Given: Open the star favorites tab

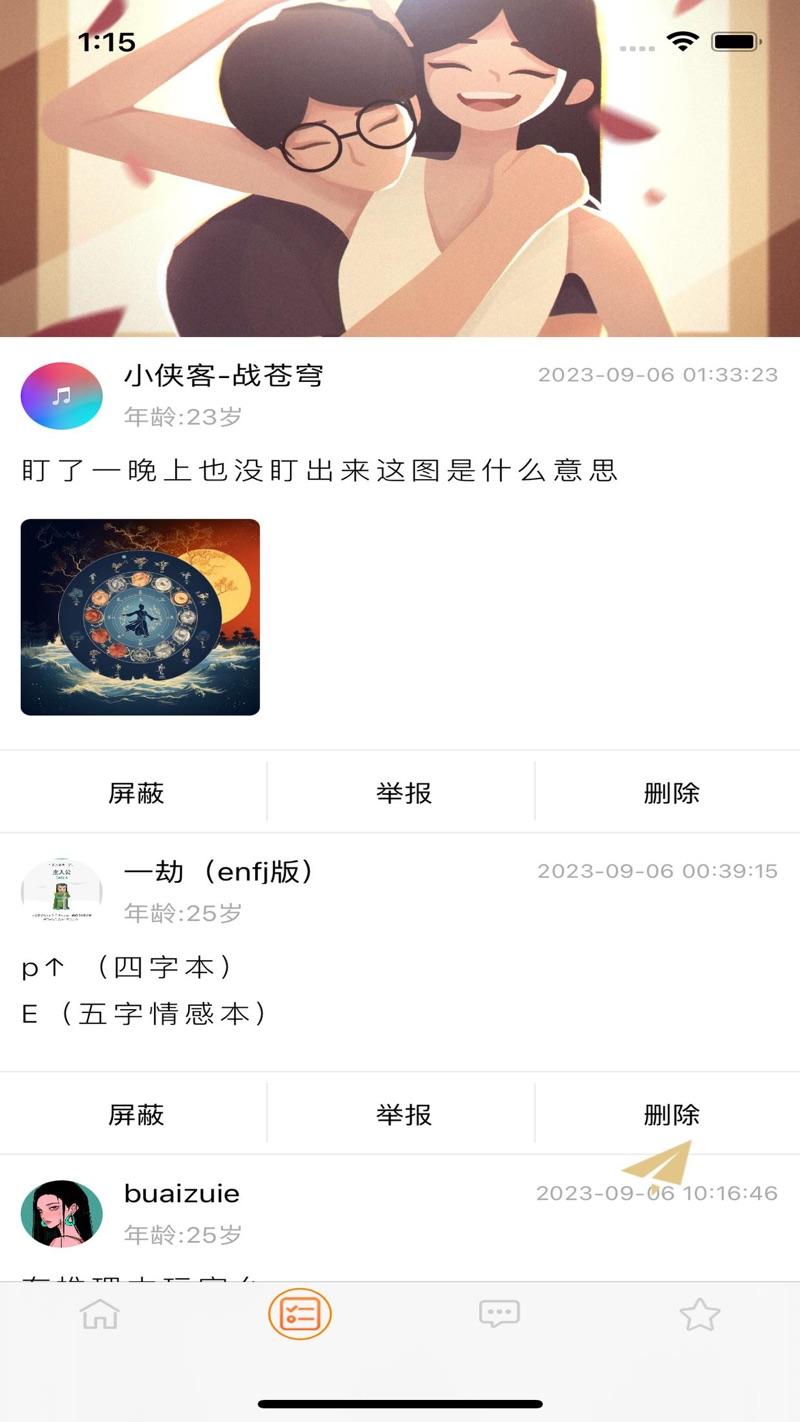Looking at the screenshot, I should (x=700, y=1314).
